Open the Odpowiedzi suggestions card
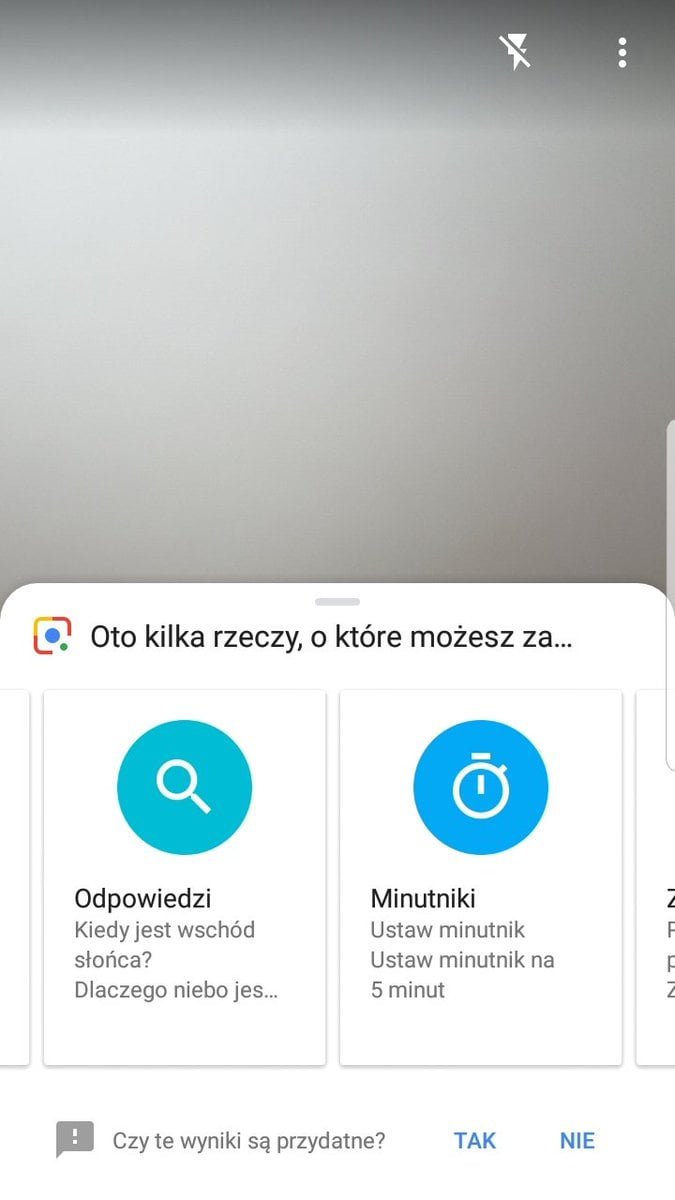Screen dimensions: 675x1200 (x=185, y=877)
